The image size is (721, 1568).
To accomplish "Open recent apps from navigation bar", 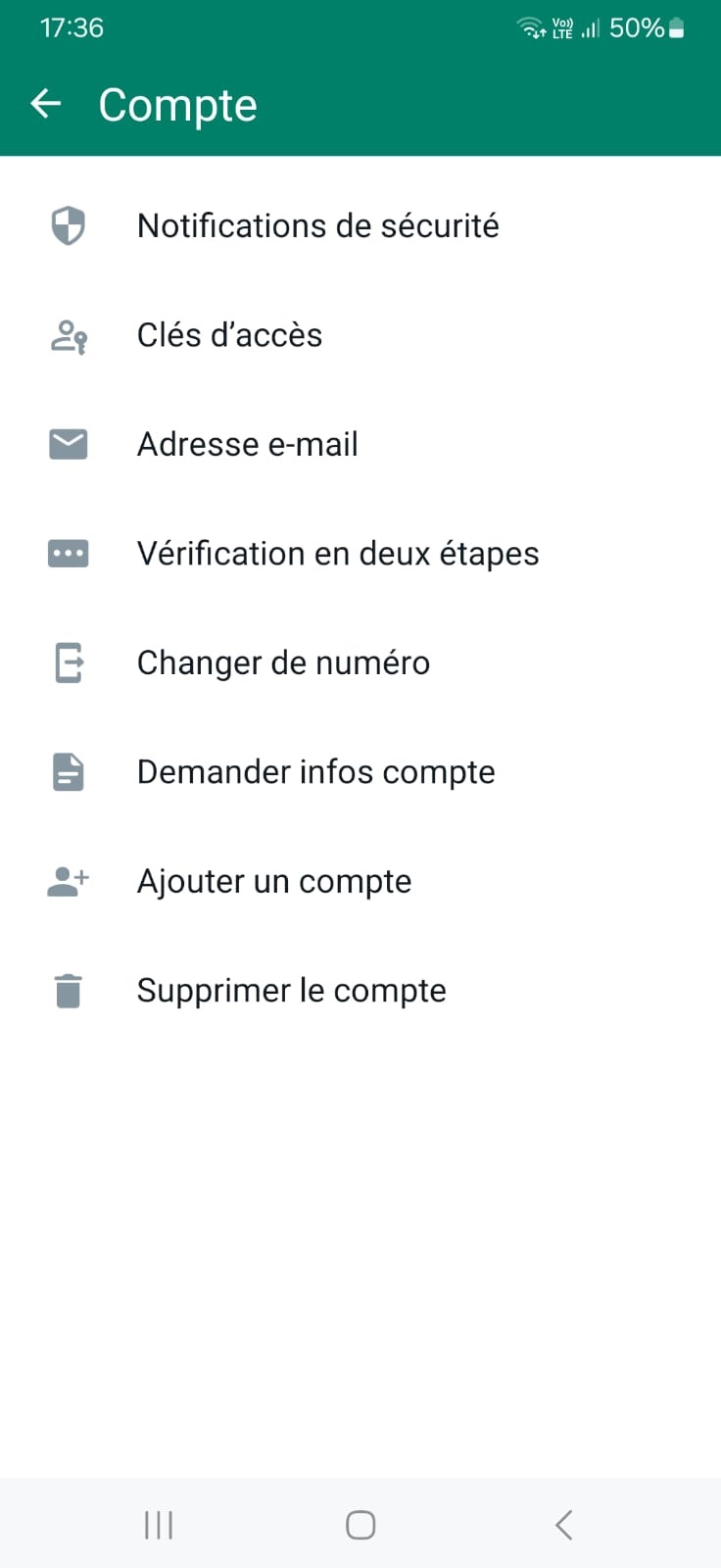I will coord(159,1525).
